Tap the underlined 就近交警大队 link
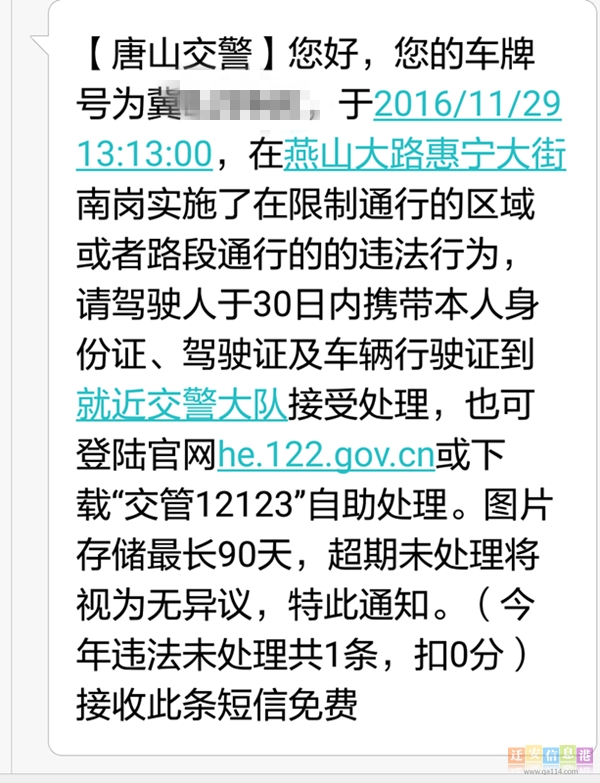This screenshot has height=783, width=600. (182, 403)
